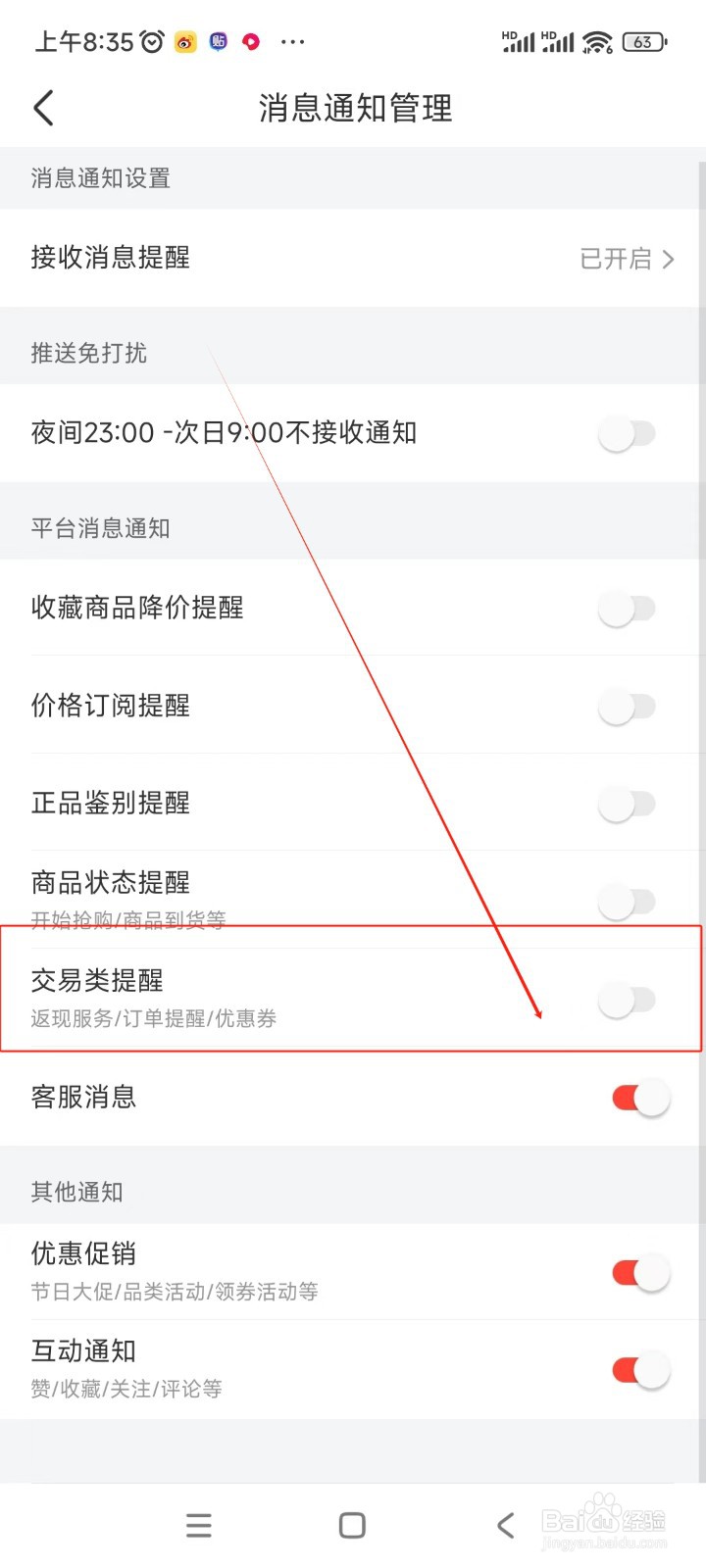Tap the 已开启 status link
The height and width of the screenshot is (1568, 706).
(x=617, y=259)
